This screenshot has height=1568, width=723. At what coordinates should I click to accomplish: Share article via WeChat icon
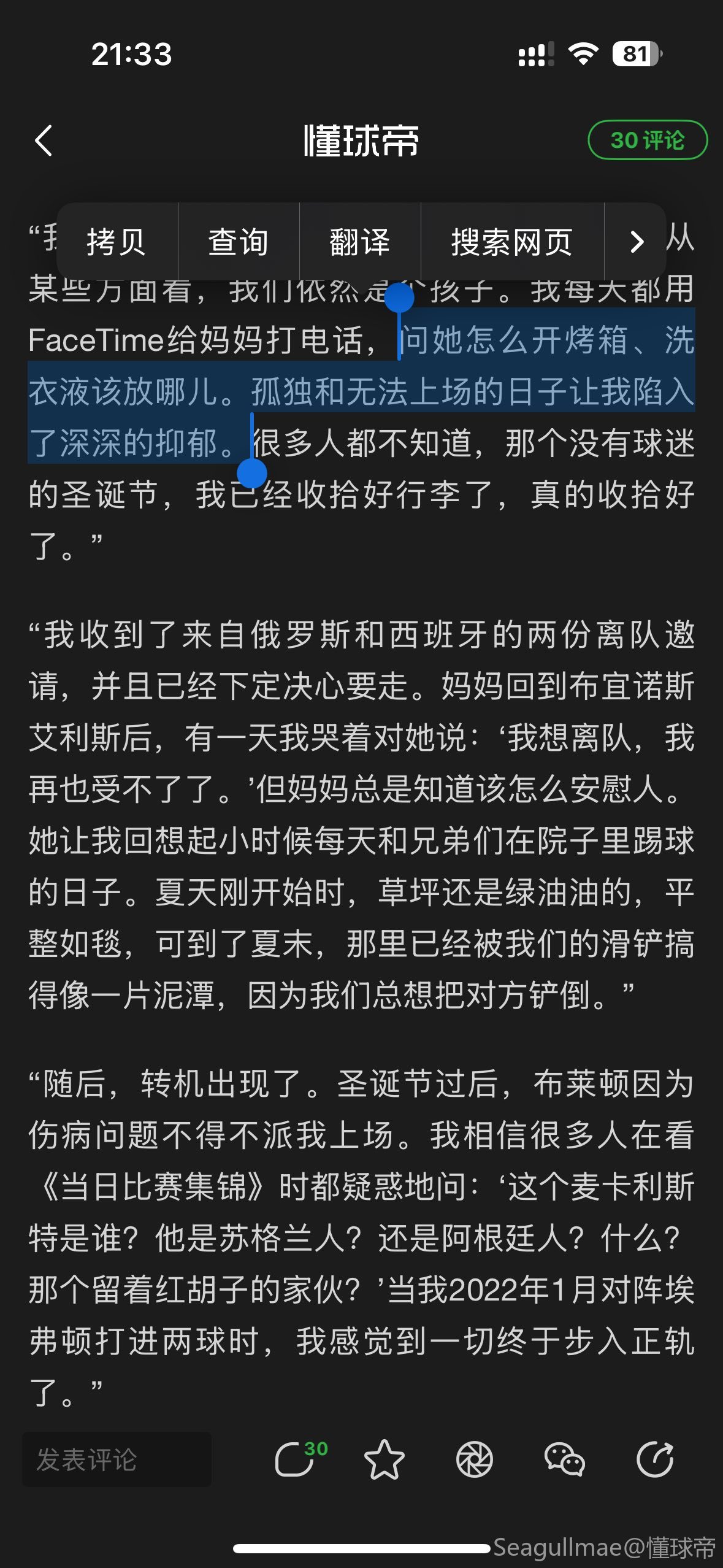564,1459
